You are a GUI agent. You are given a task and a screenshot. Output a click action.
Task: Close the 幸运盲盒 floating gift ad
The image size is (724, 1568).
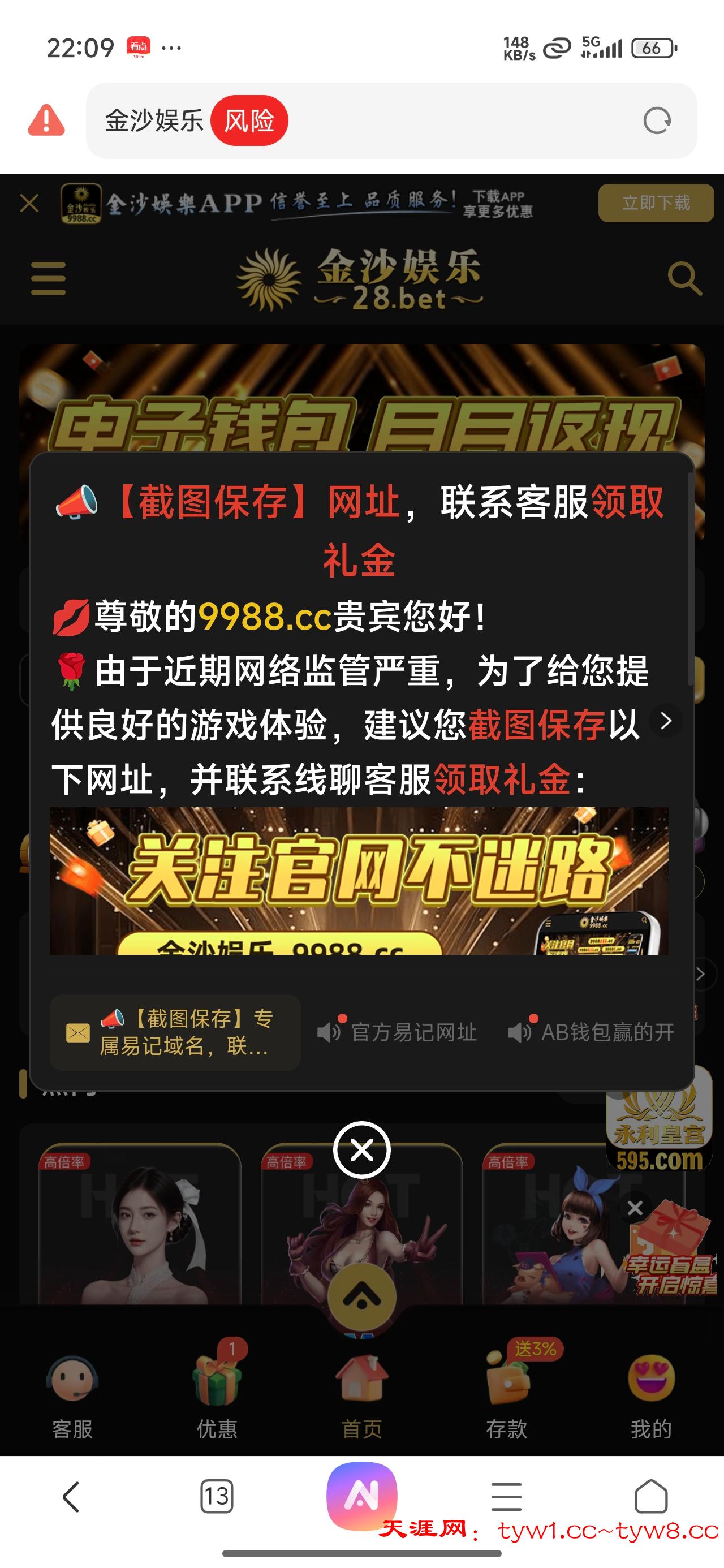[x=635, y=1208]
